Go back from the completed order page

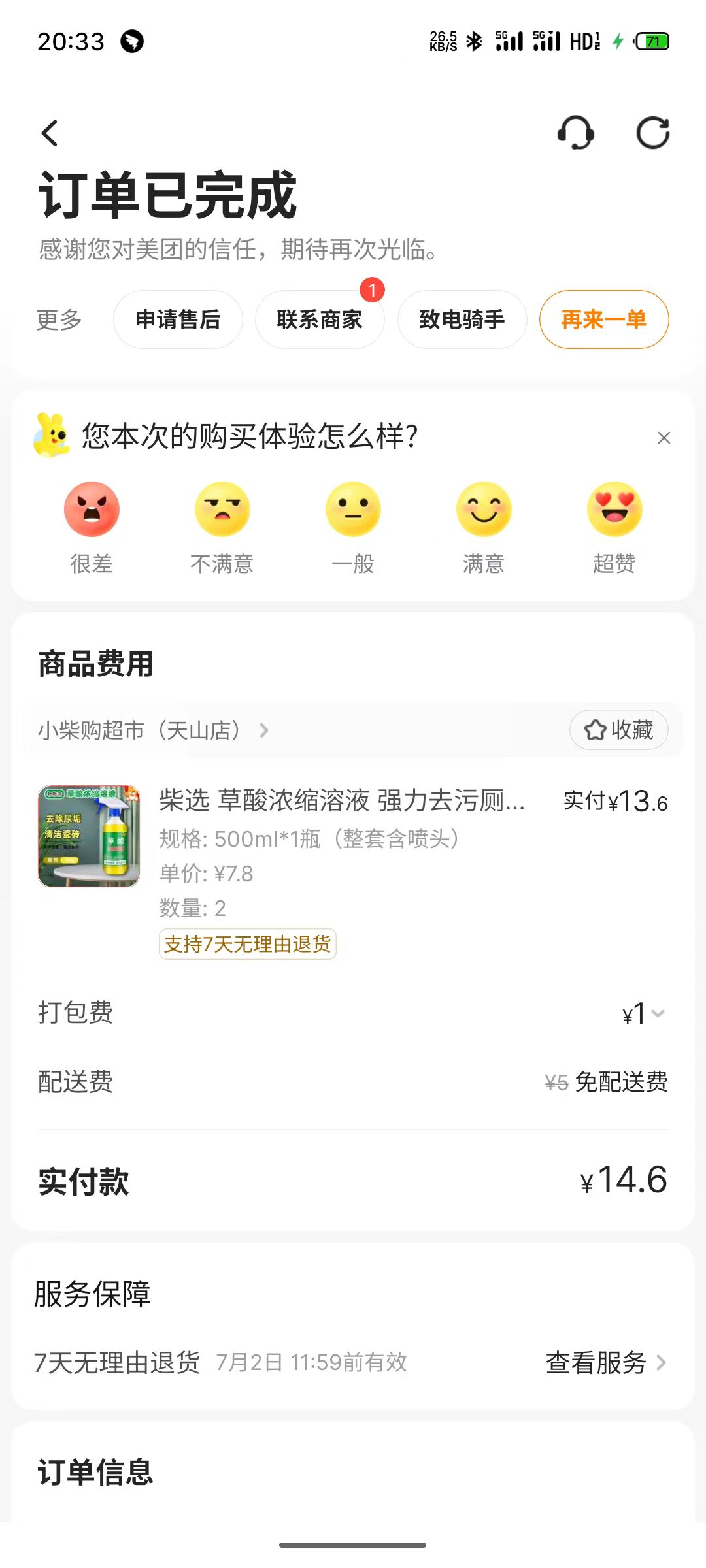50,133
